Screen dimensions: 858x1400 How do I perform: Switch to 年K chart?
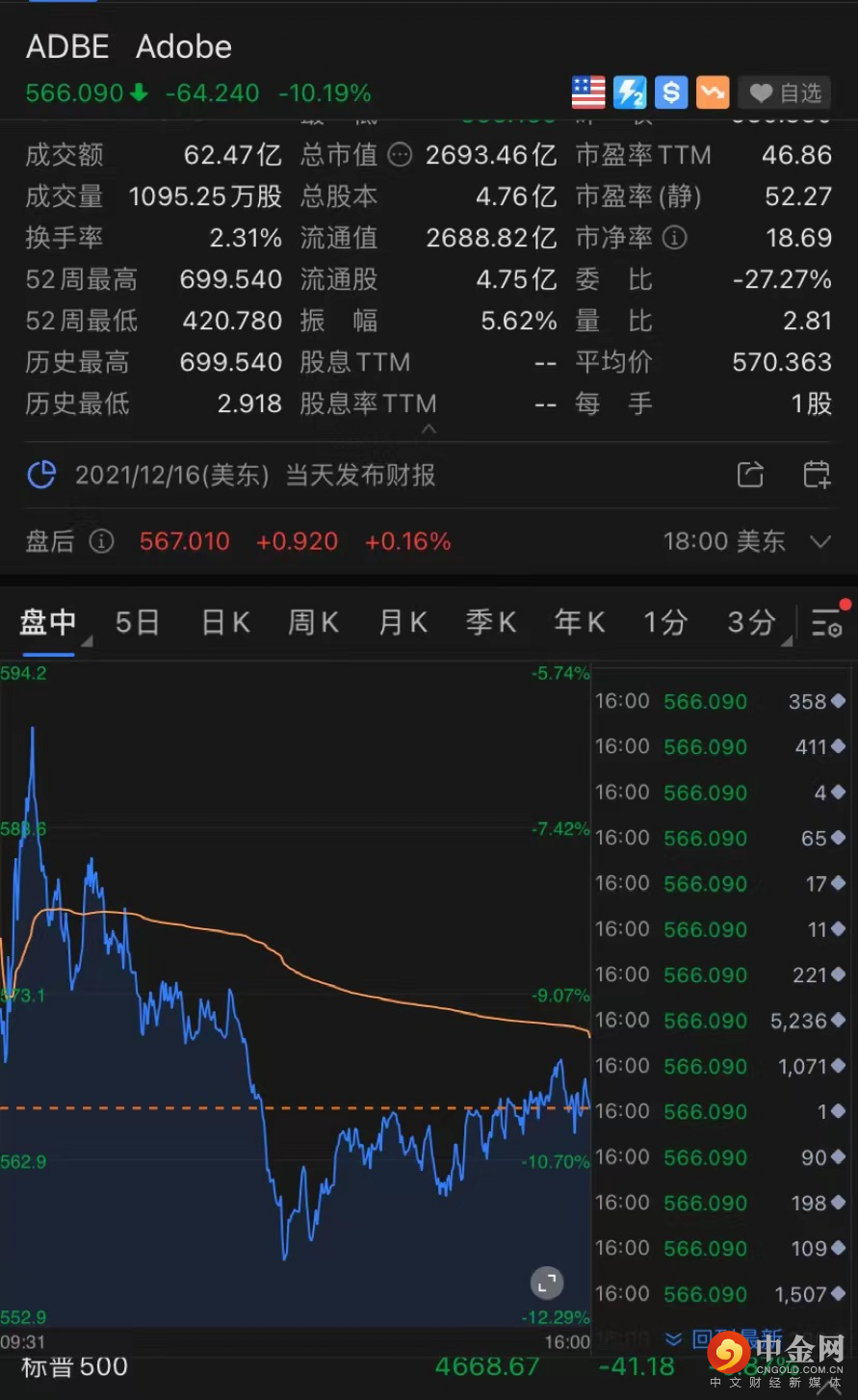tap(580, 623)
